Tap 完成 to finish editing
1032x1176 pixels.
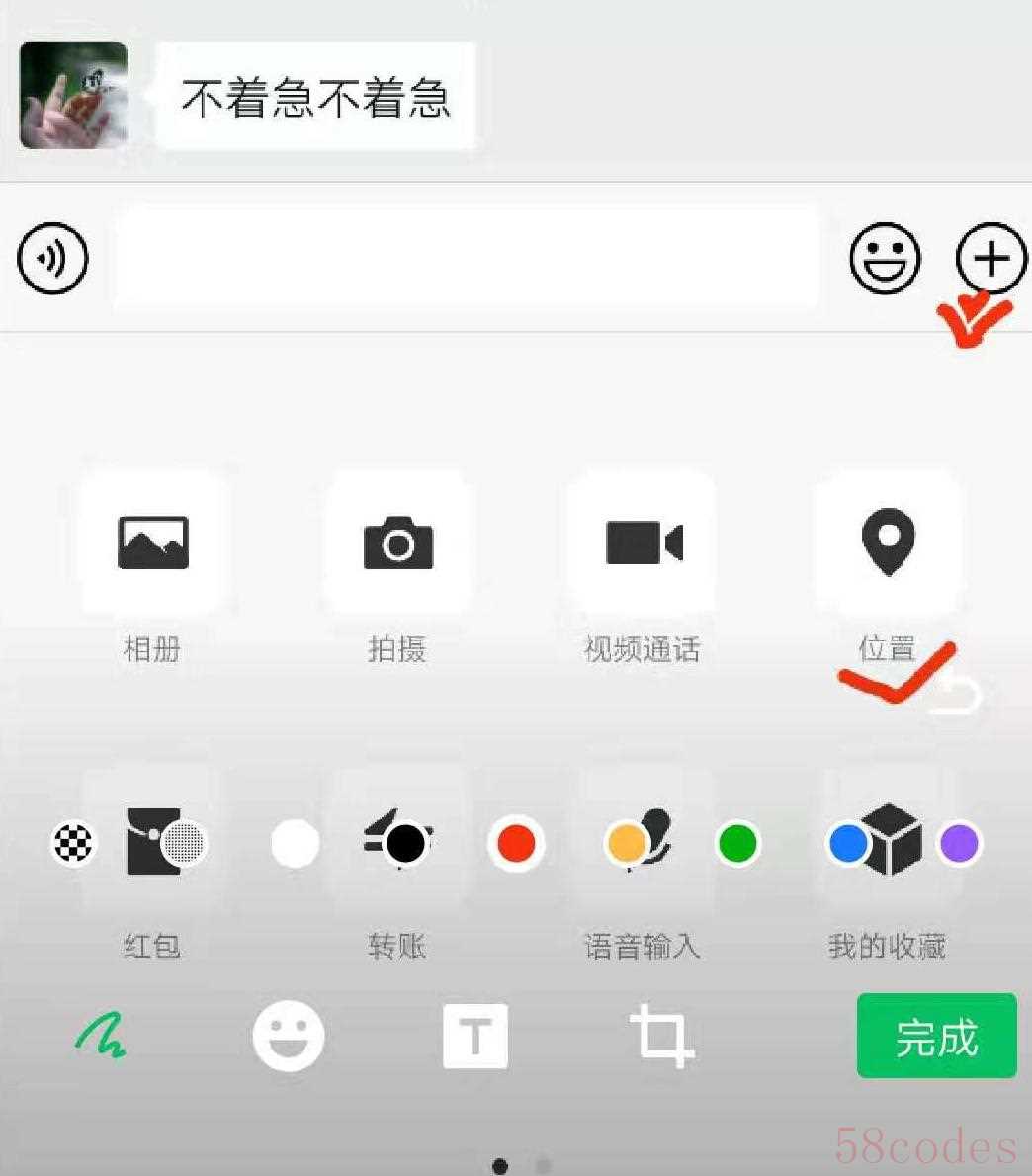point(935,1036)
